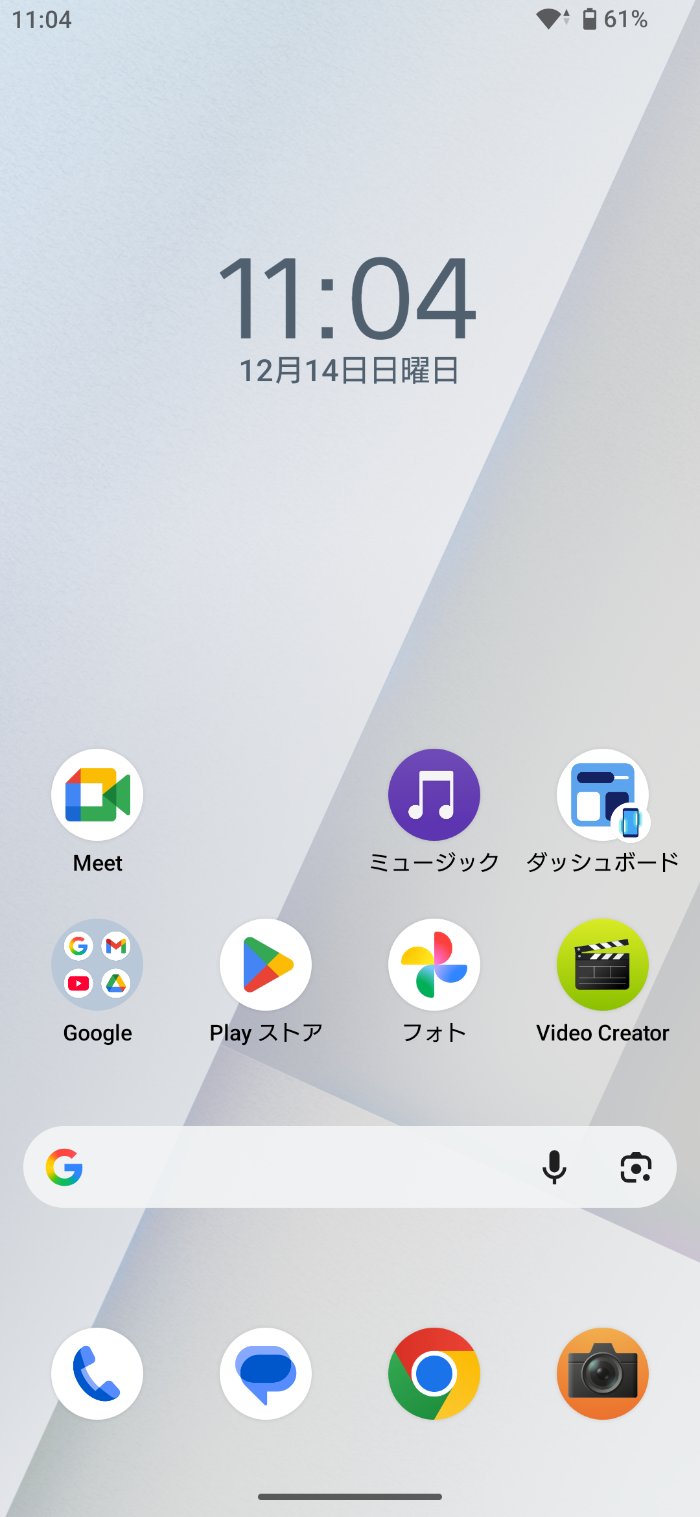The width and height of the screenshot is (700, 1517).
Task: Open the ダッシュボード app
Action: pos(602,795)
